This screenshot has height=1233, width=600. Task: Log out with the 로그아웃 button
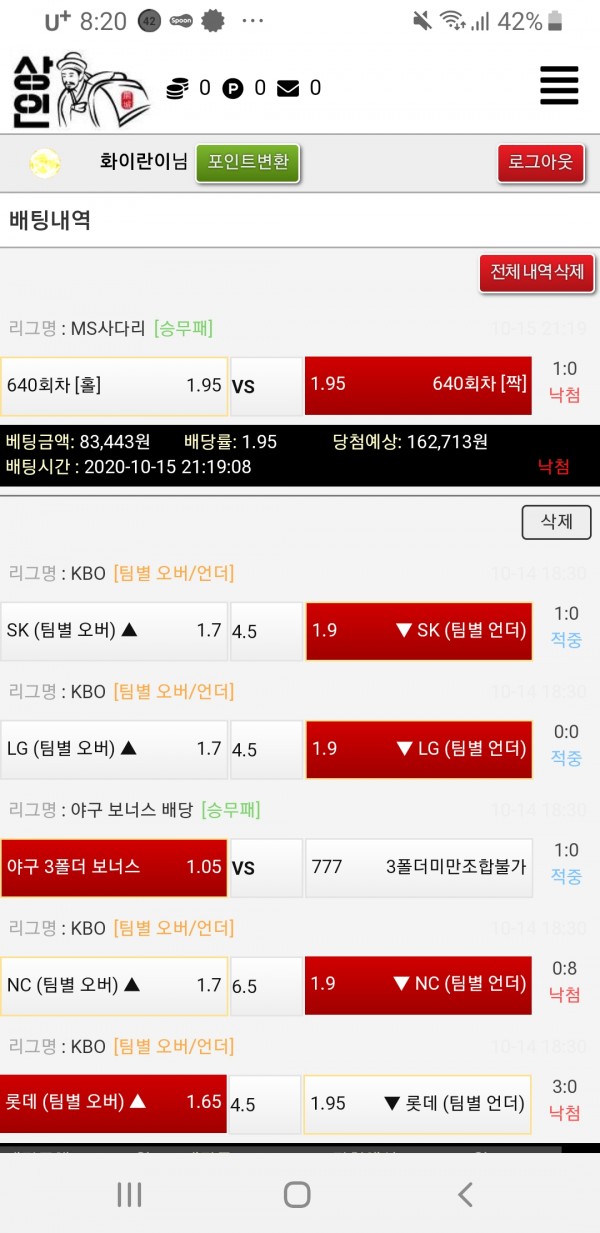point(540,162)
